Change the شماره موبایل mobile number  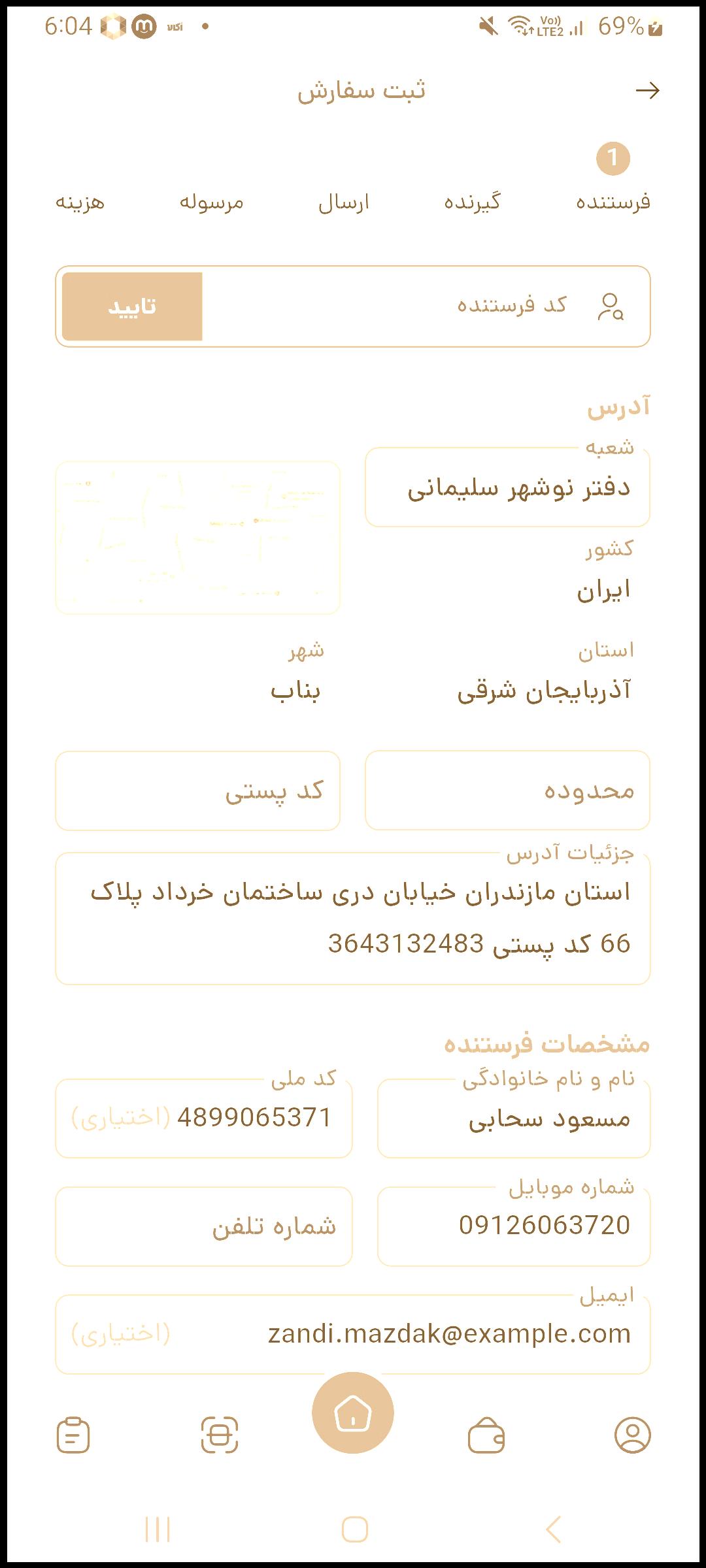tap(514, 1226)
